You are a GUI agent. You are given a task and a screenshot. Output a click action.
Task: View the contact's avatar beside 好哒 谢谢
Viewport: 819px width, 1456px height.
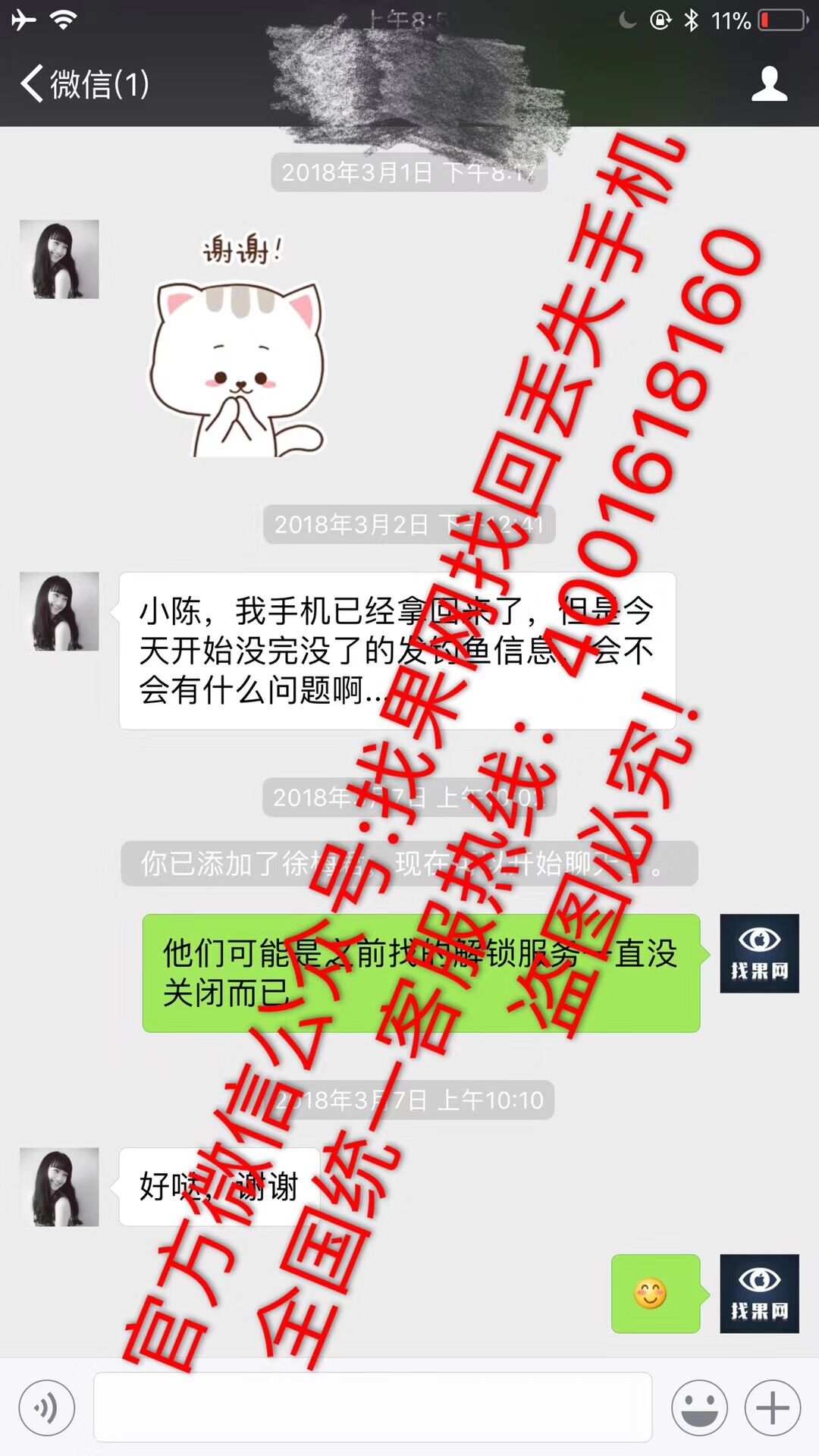click(x=59, y=1187)
